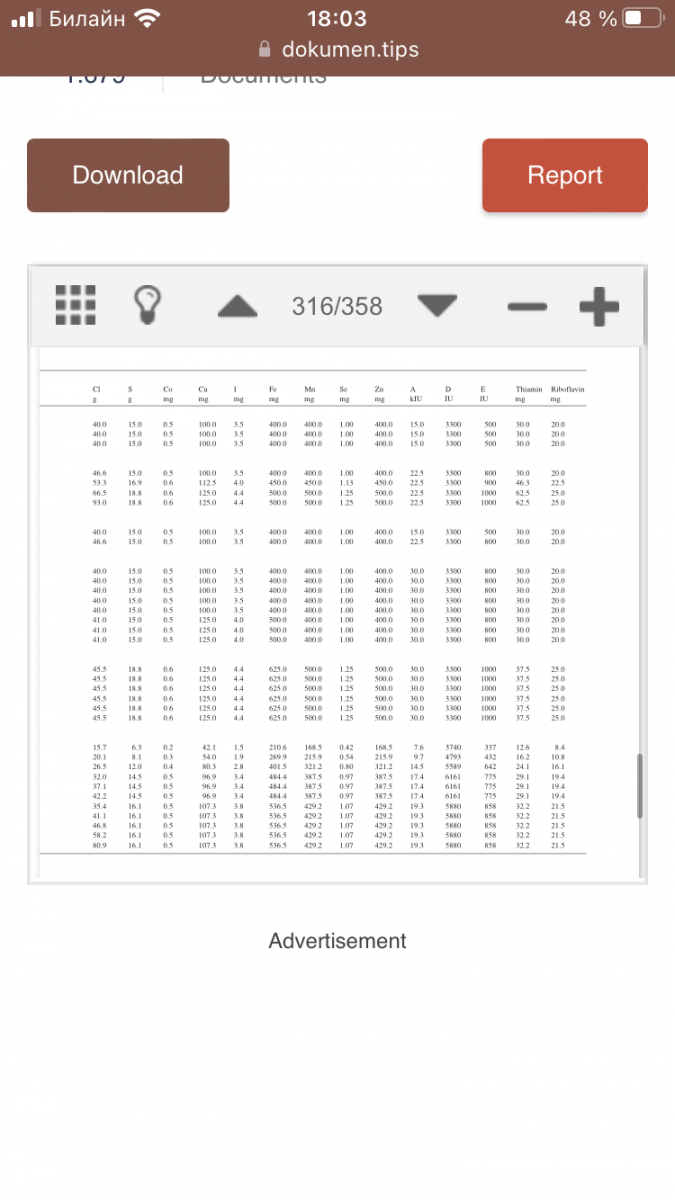Open the page thumbnails grid view

coord(76,305)
